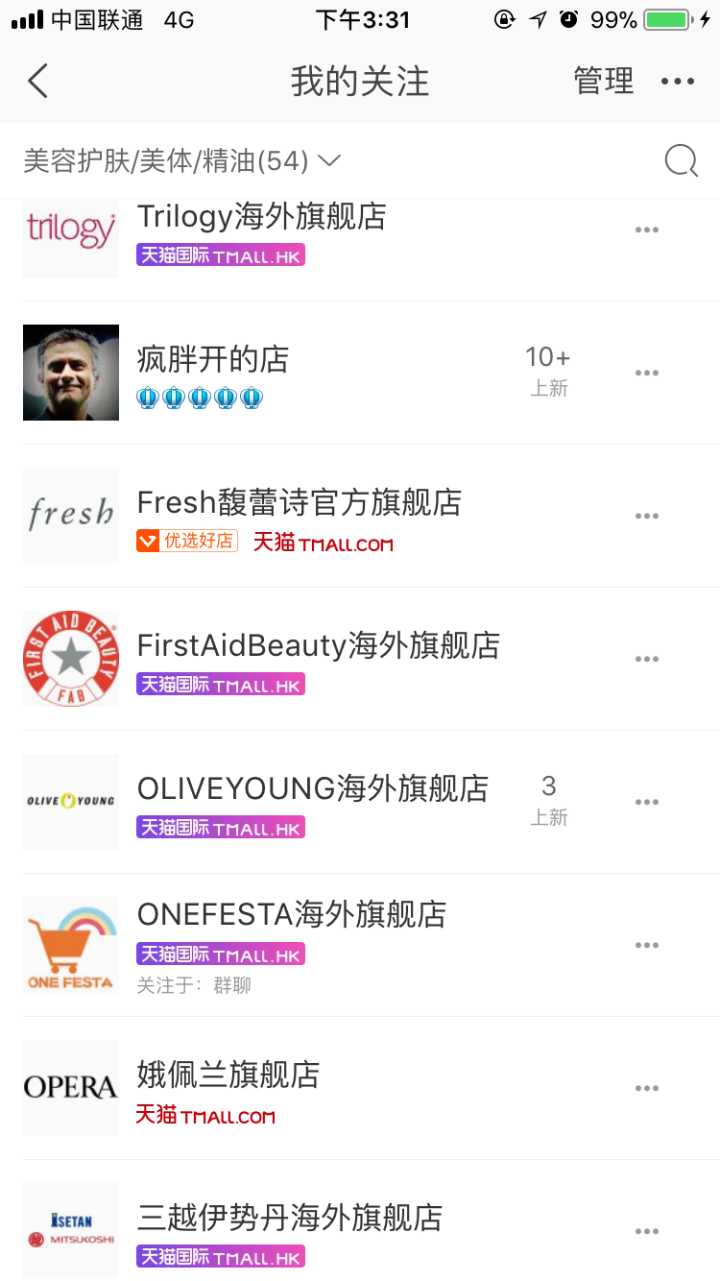Open ONEFESTA海外旗舰店
Screen dimensions: 720x1281
point(291,914)
